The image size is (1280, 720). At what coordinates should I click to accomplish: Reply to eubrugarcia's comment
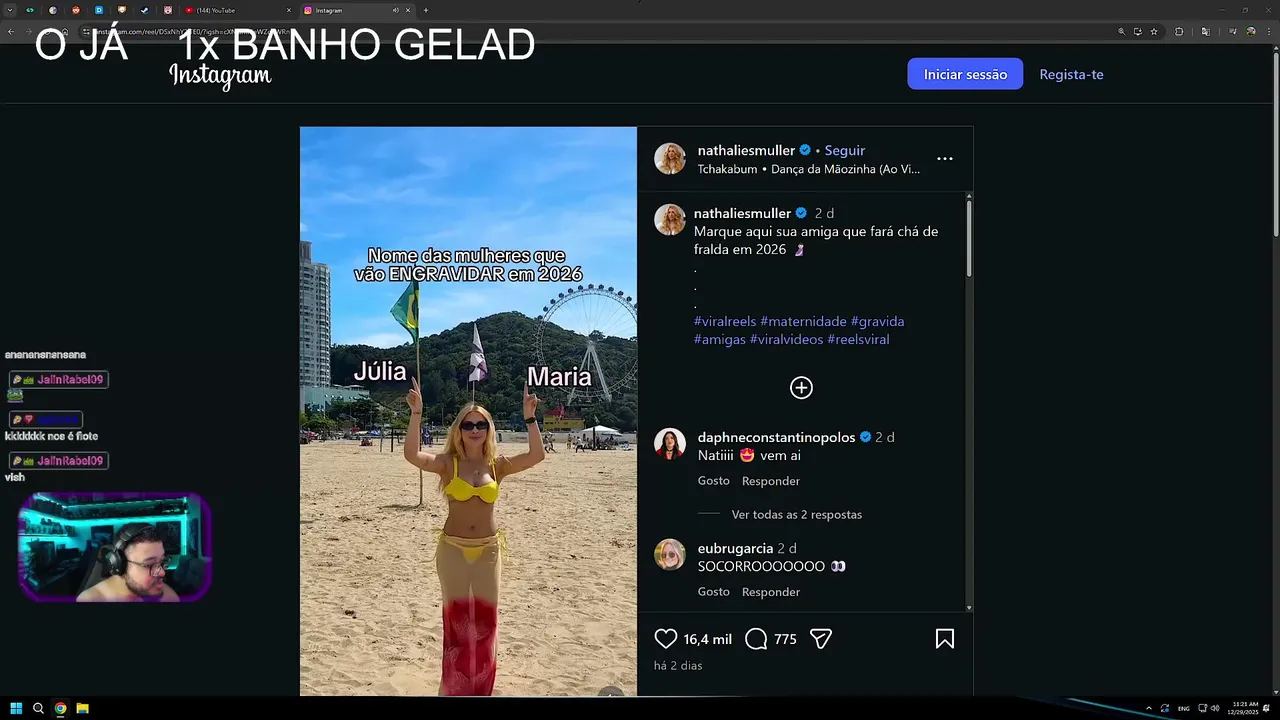click(x=770, y=592)
